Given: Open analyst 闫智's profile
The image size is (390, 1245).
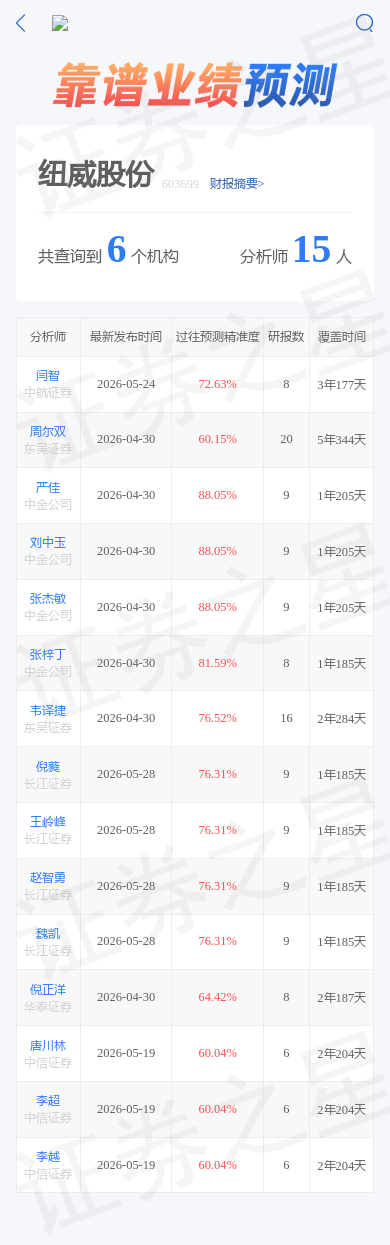Looking at the screenshot, I should (48, 376).
